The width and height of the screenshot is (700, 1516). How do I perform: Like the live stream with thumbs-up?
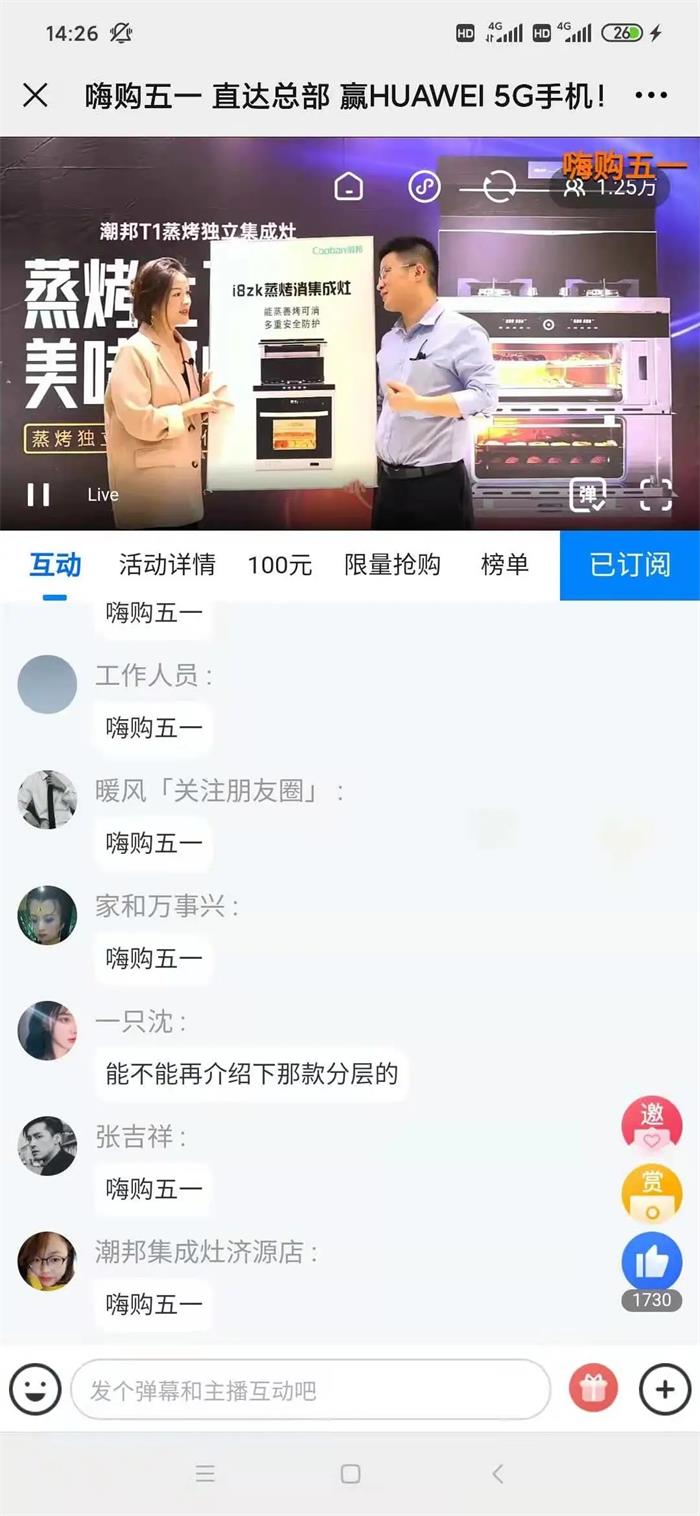click(652, 1262)
